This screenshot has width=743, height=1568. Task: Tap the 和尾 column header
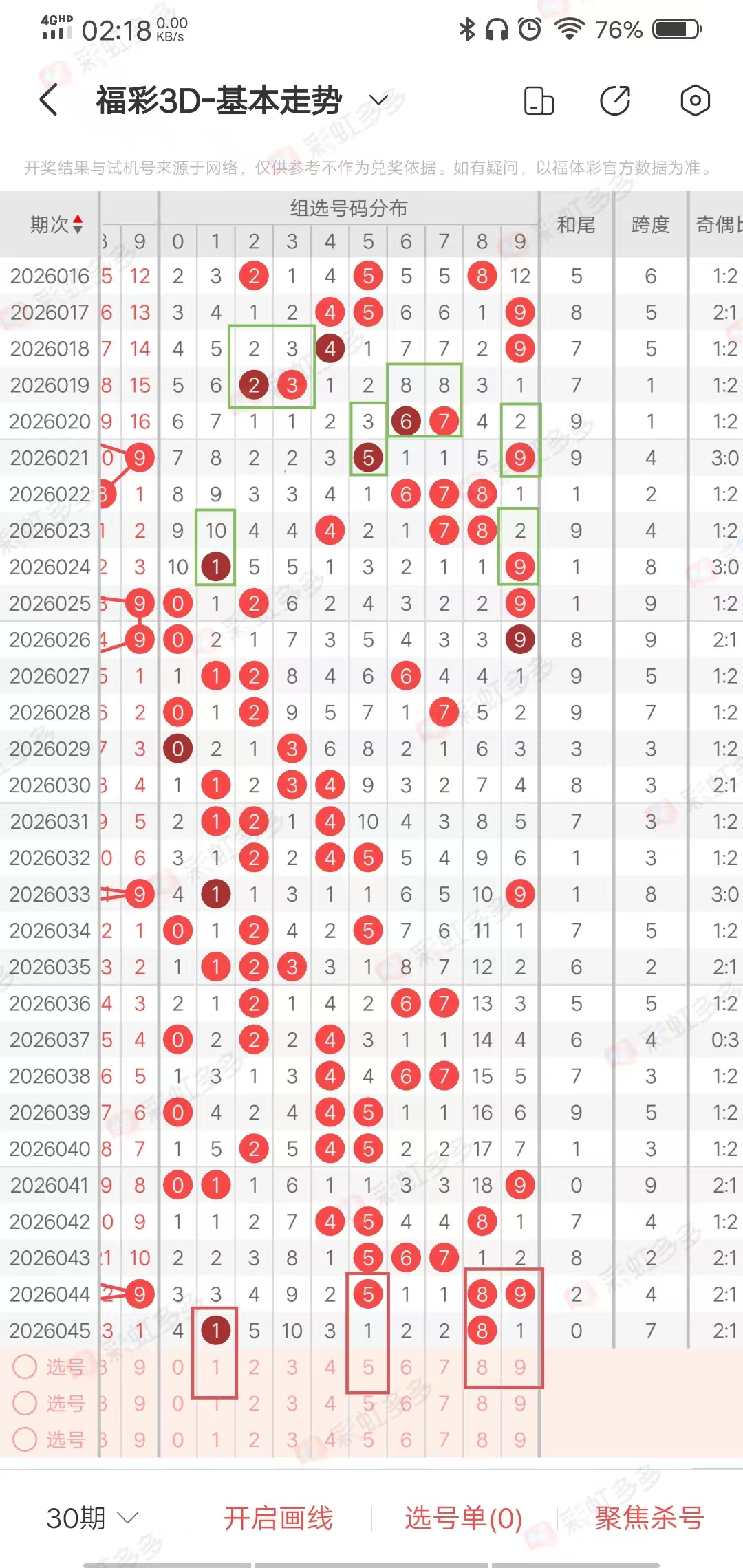point(577,225)
